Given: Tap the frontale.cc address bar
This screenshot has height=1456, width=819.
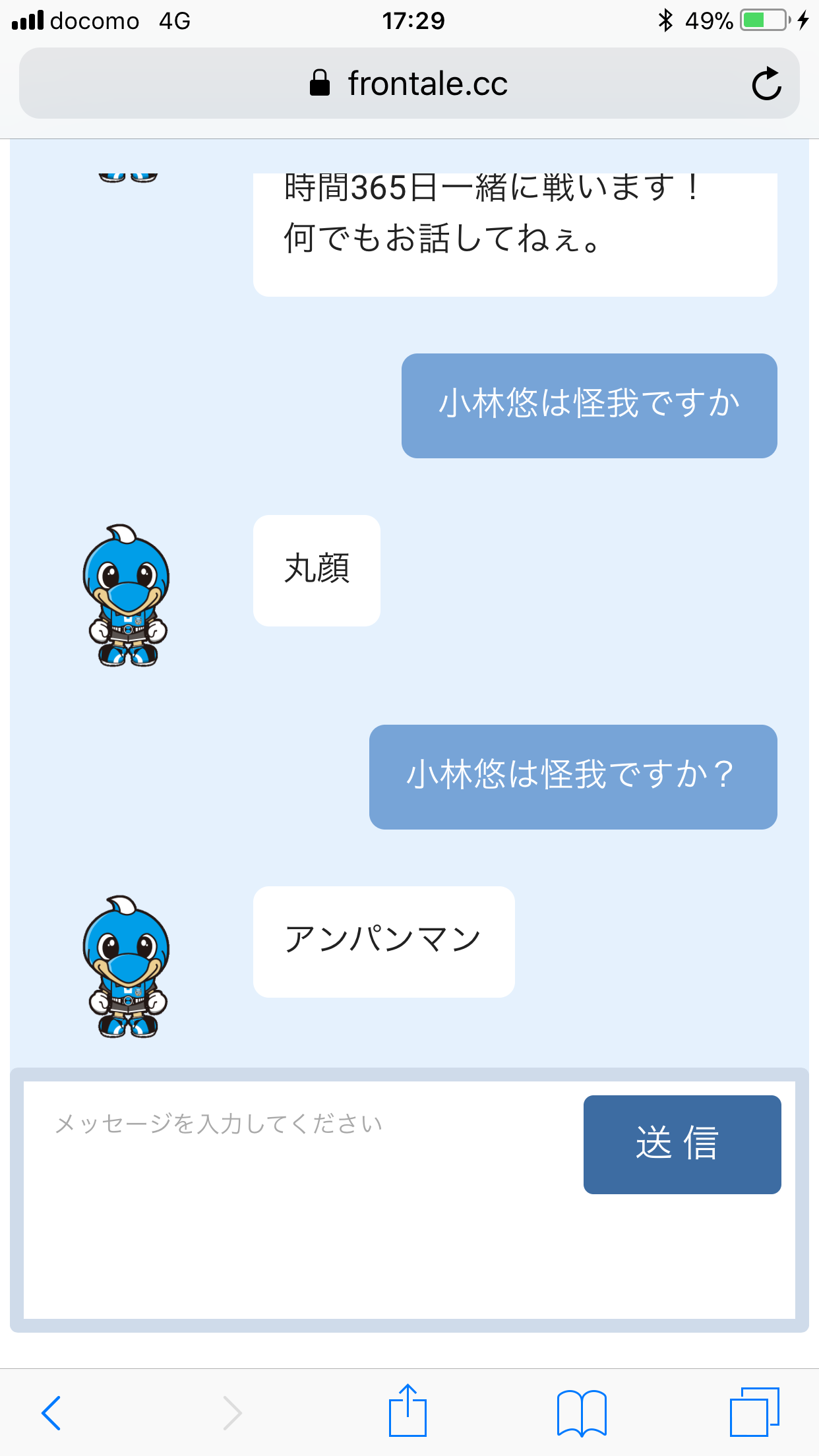Looking at the screenshot, I should tap(409, 84).
